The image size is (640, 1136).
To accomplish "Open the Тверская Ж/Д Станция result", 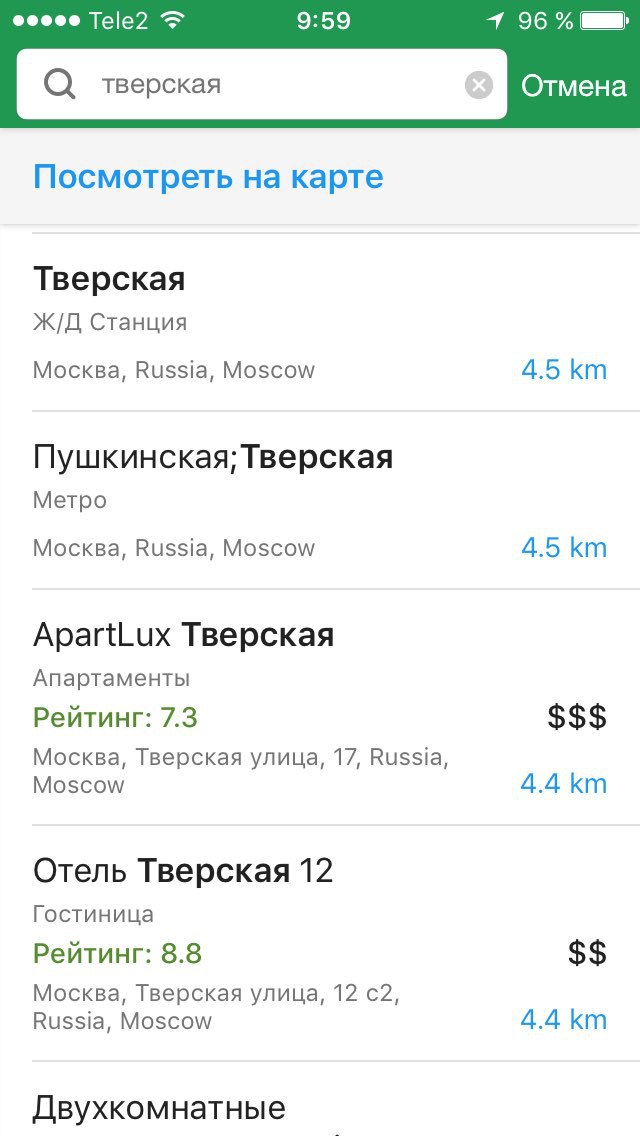I will 320,322.
